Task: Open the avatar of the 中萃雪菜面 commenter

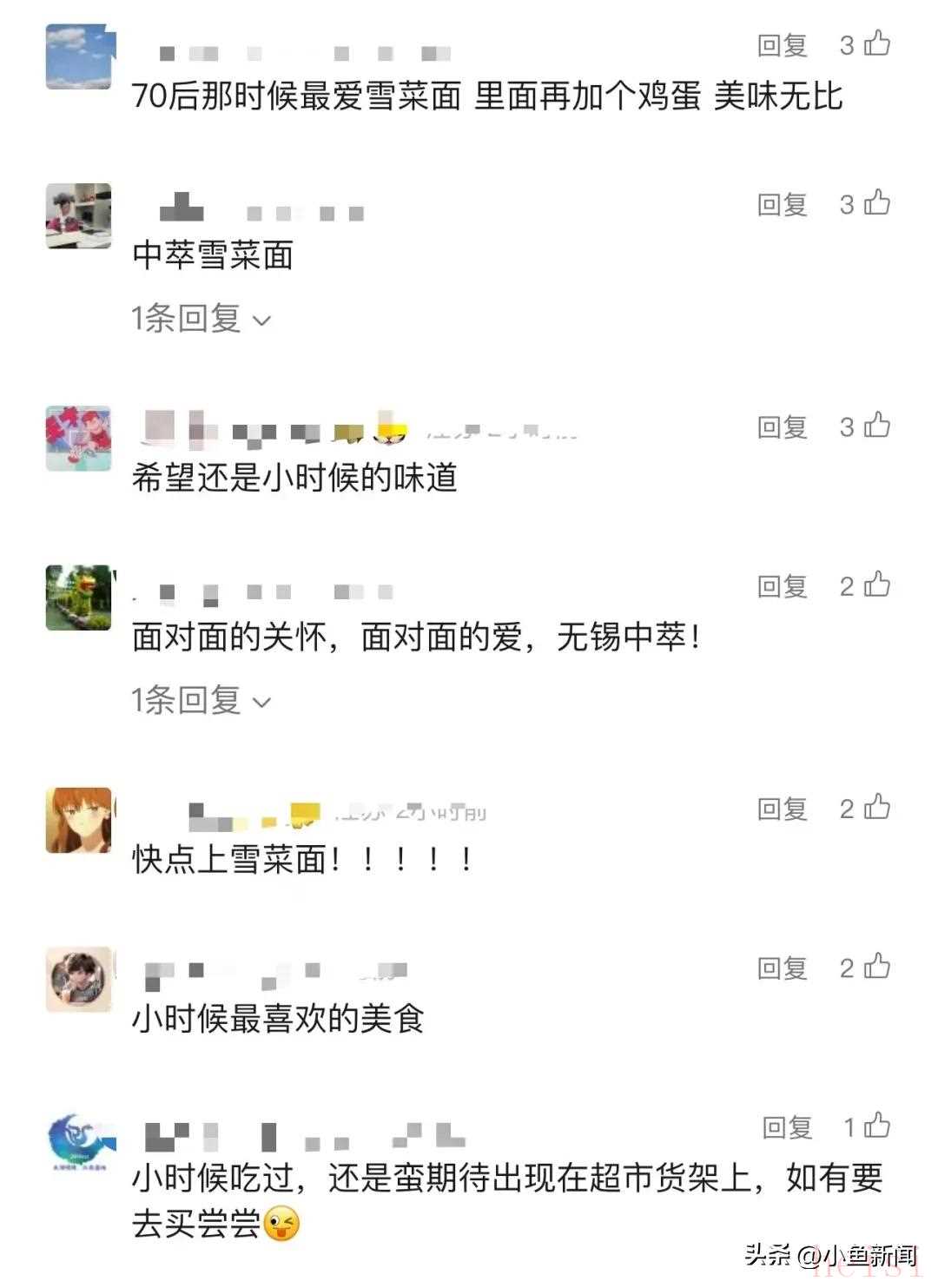Action: (79, 216)
